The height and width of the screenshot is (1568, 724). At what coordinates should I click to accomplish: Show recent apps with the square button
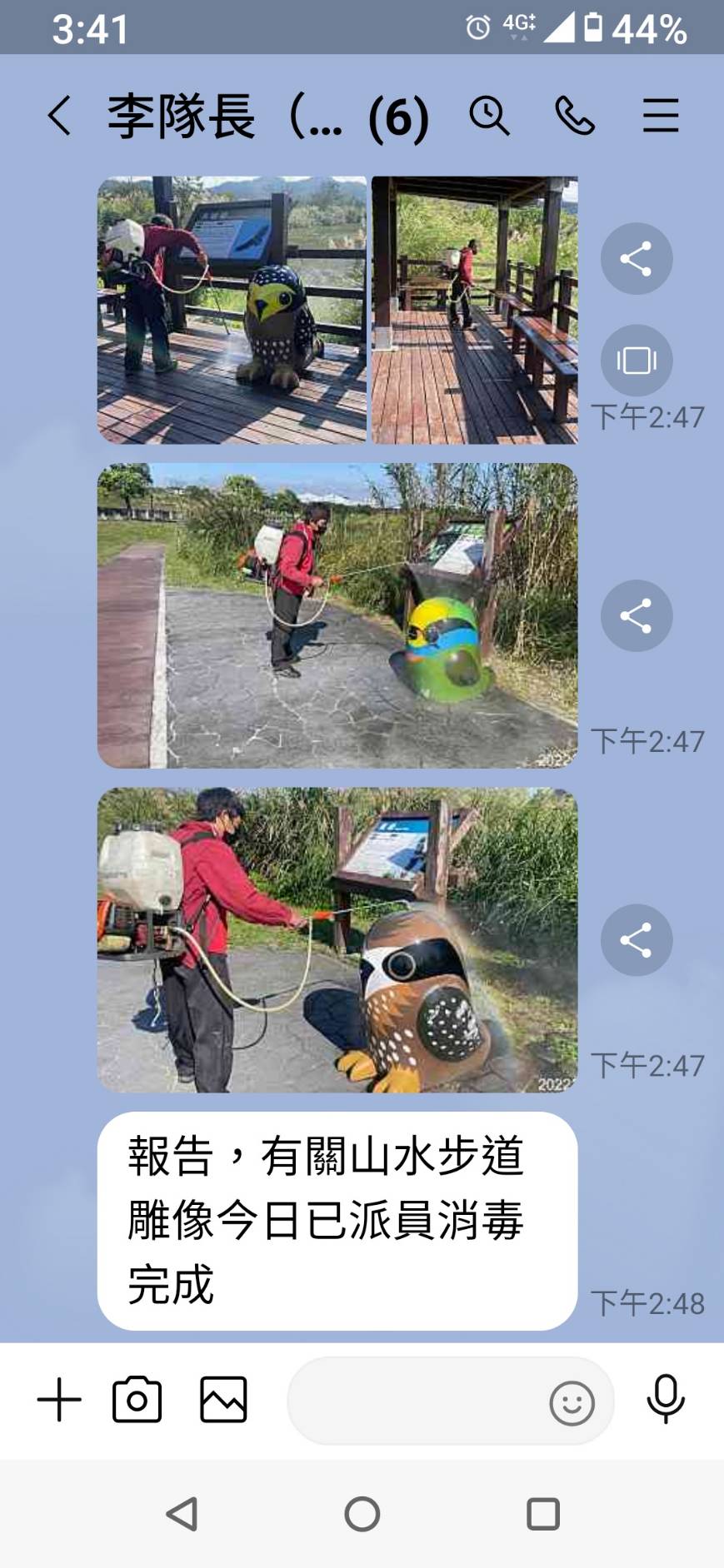point(542,1515)
